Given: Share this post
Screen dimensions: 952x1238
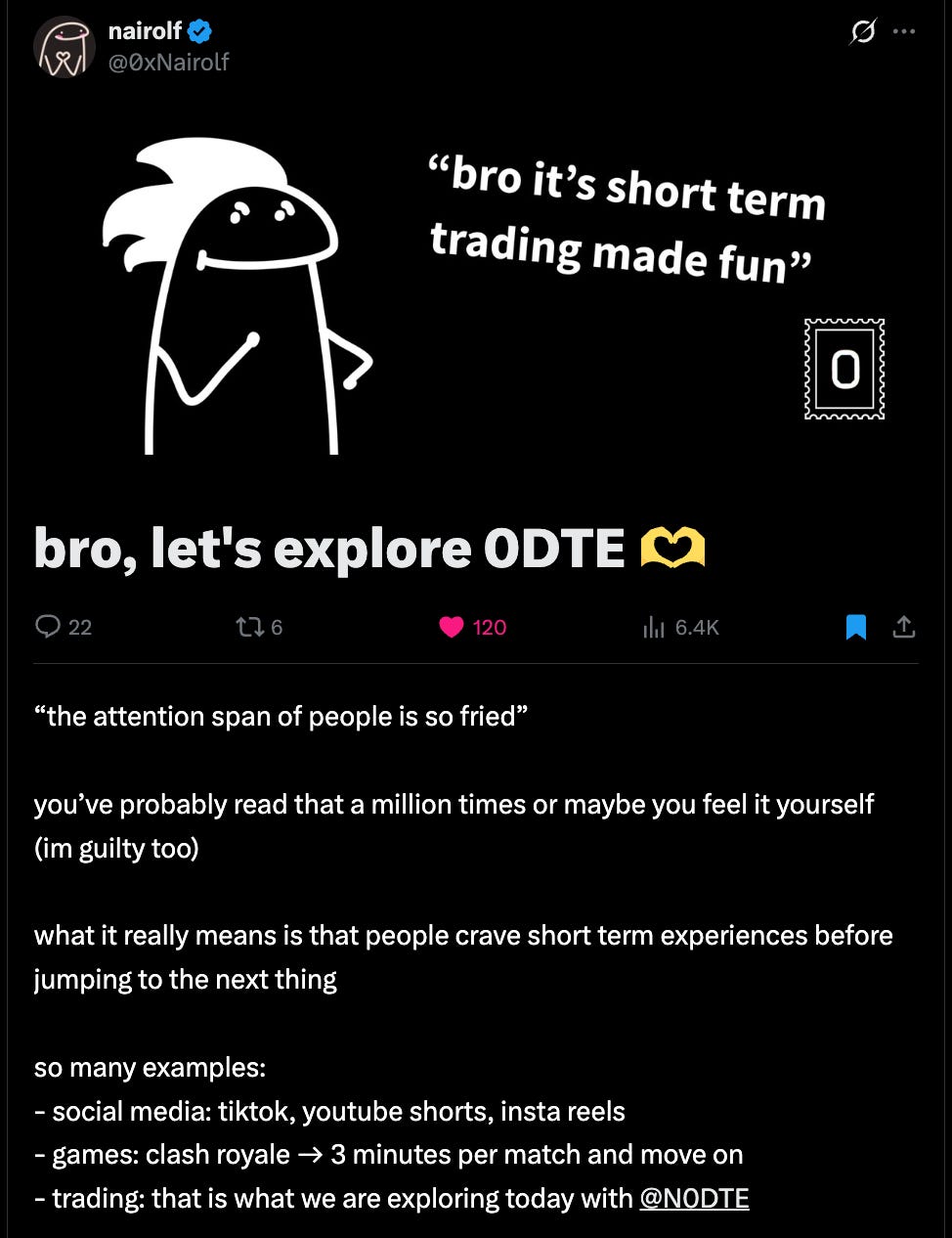Looking at the screenshot, I should [x=904, y=627].
